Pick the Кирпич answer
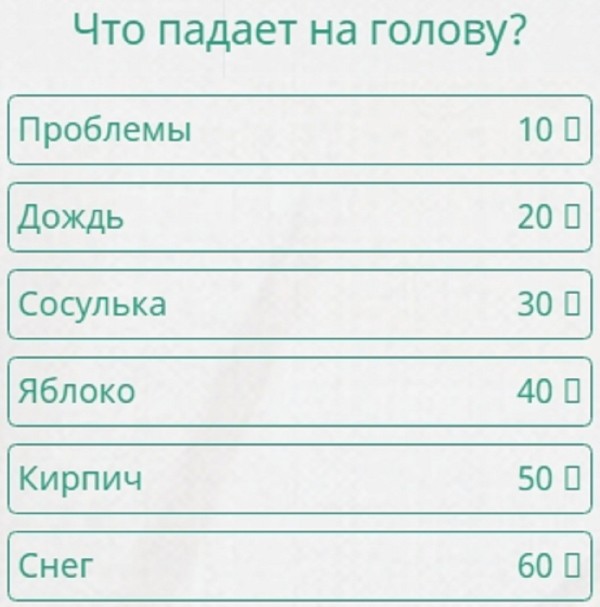Image resolution: width=600 pixels, height=607 pixels. [x=300, y=478]
